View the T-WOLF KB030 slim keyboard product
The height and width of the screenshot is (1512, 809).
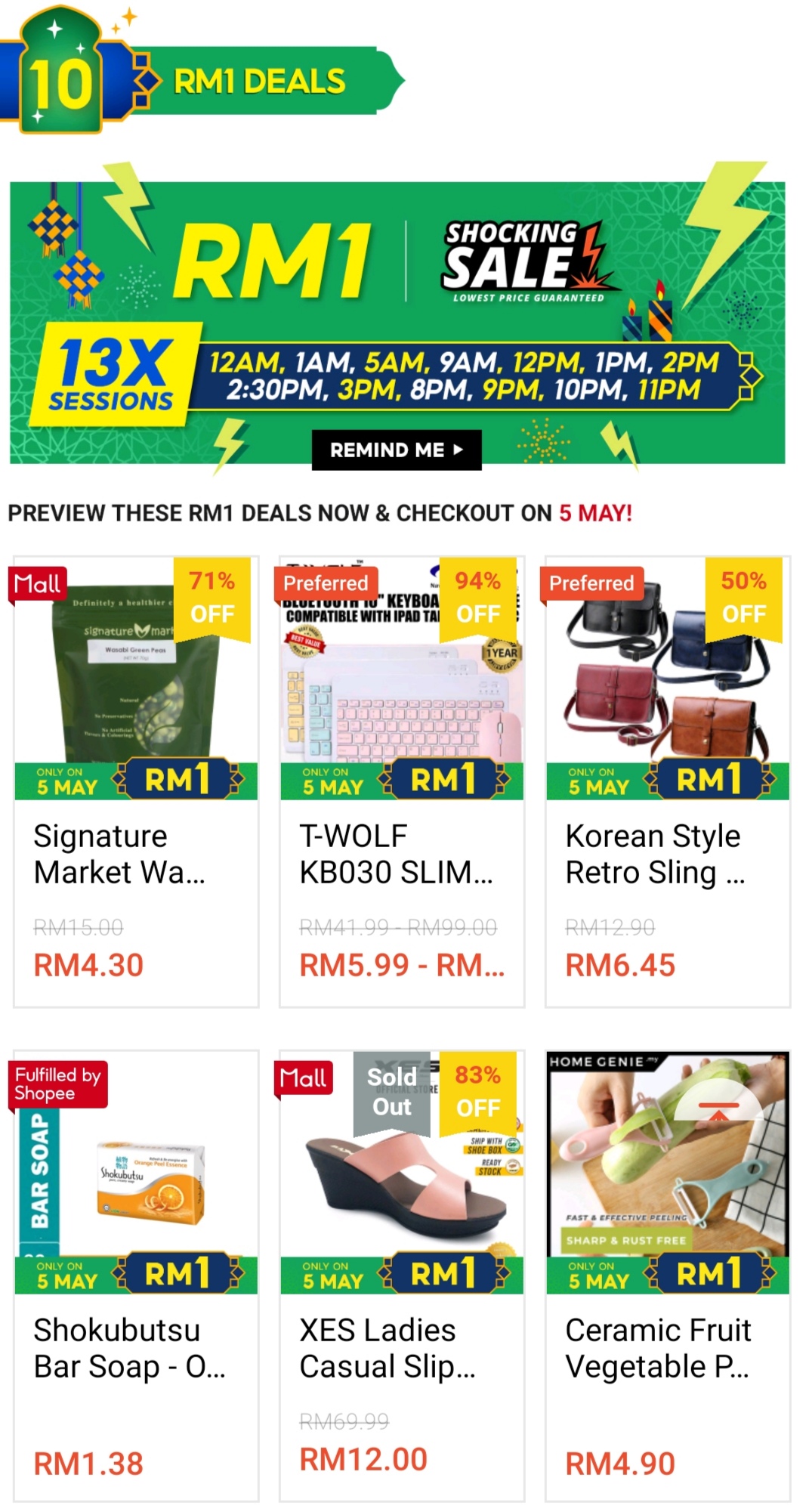pyautogui.click(x=402, y=781)
